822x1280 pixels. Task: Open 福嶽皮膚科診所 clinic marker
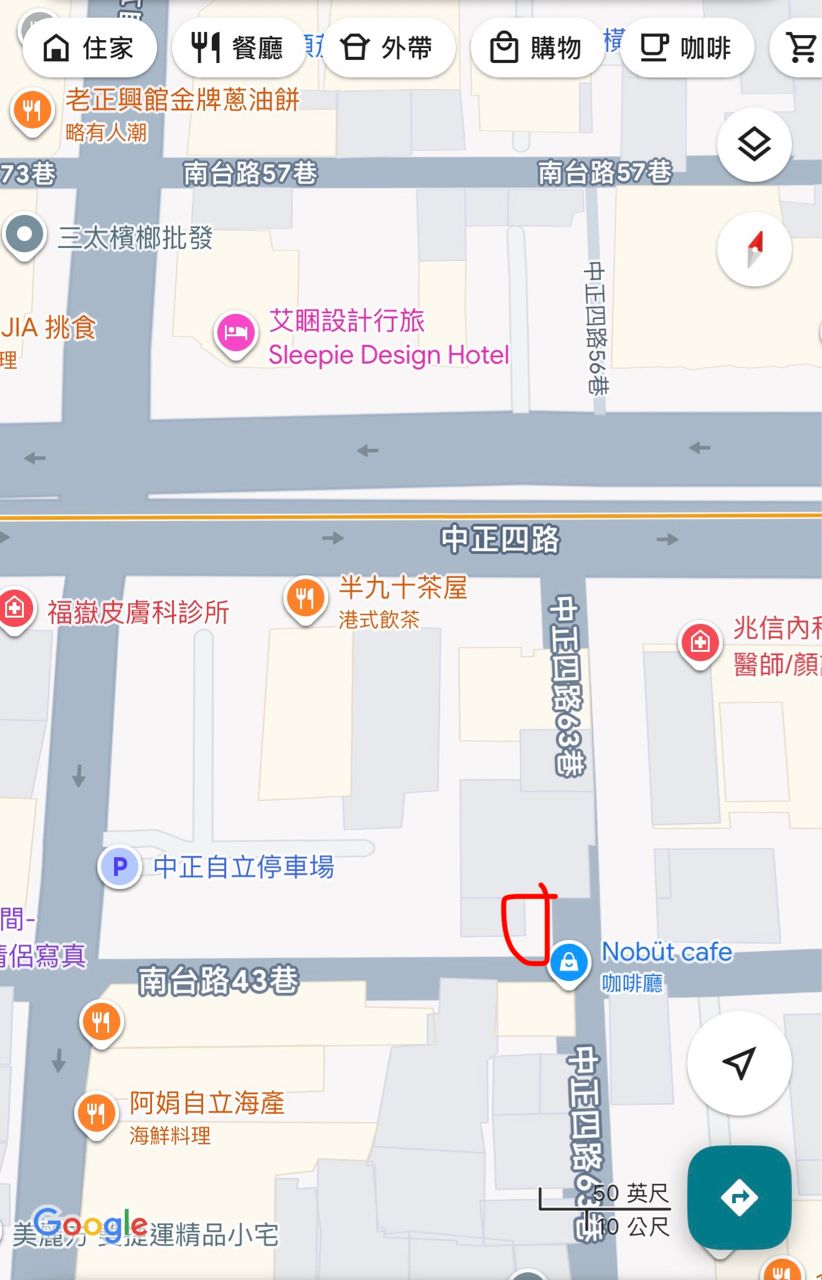point(15,608)
